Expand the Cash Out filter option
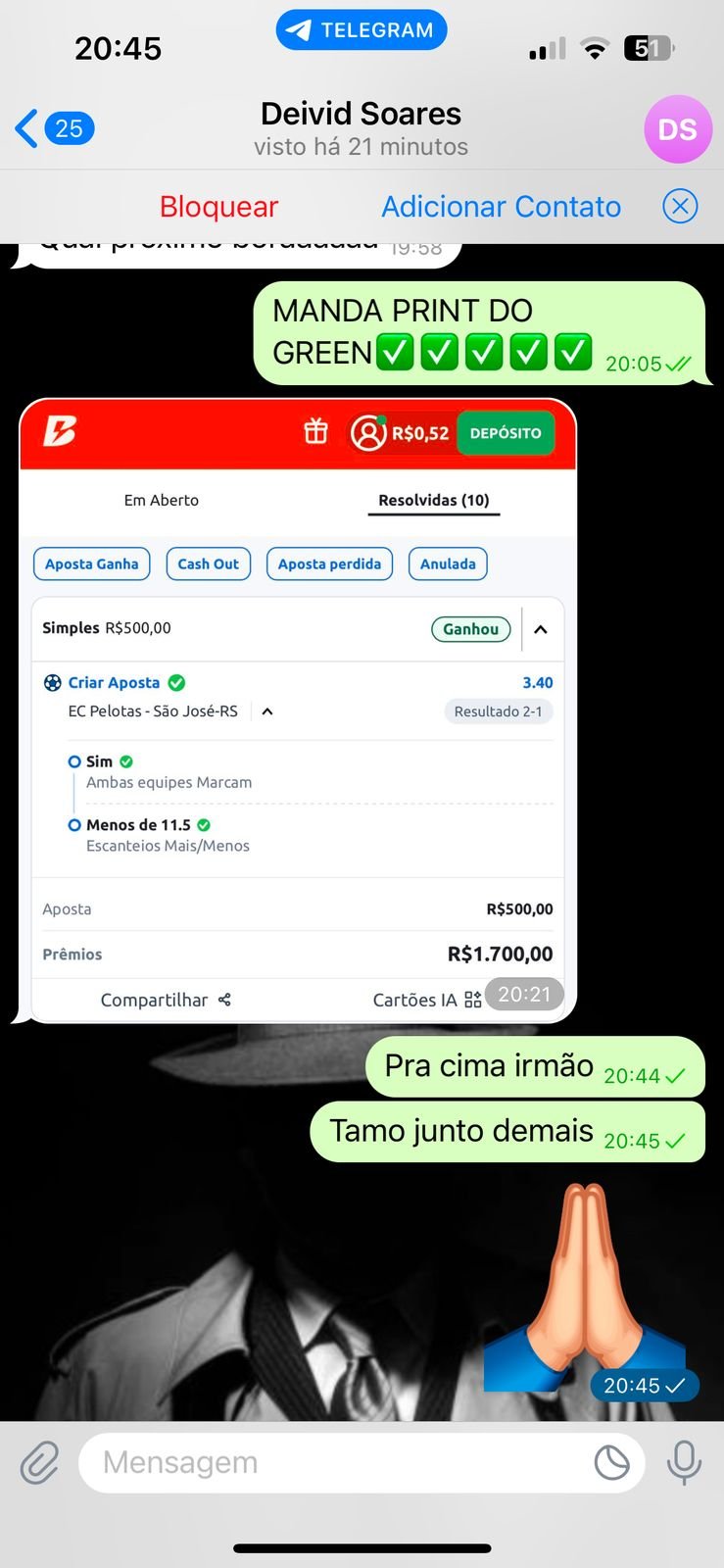Image resolution: width=724 pixels, height=1568 pixels. [x=208, y=563]
